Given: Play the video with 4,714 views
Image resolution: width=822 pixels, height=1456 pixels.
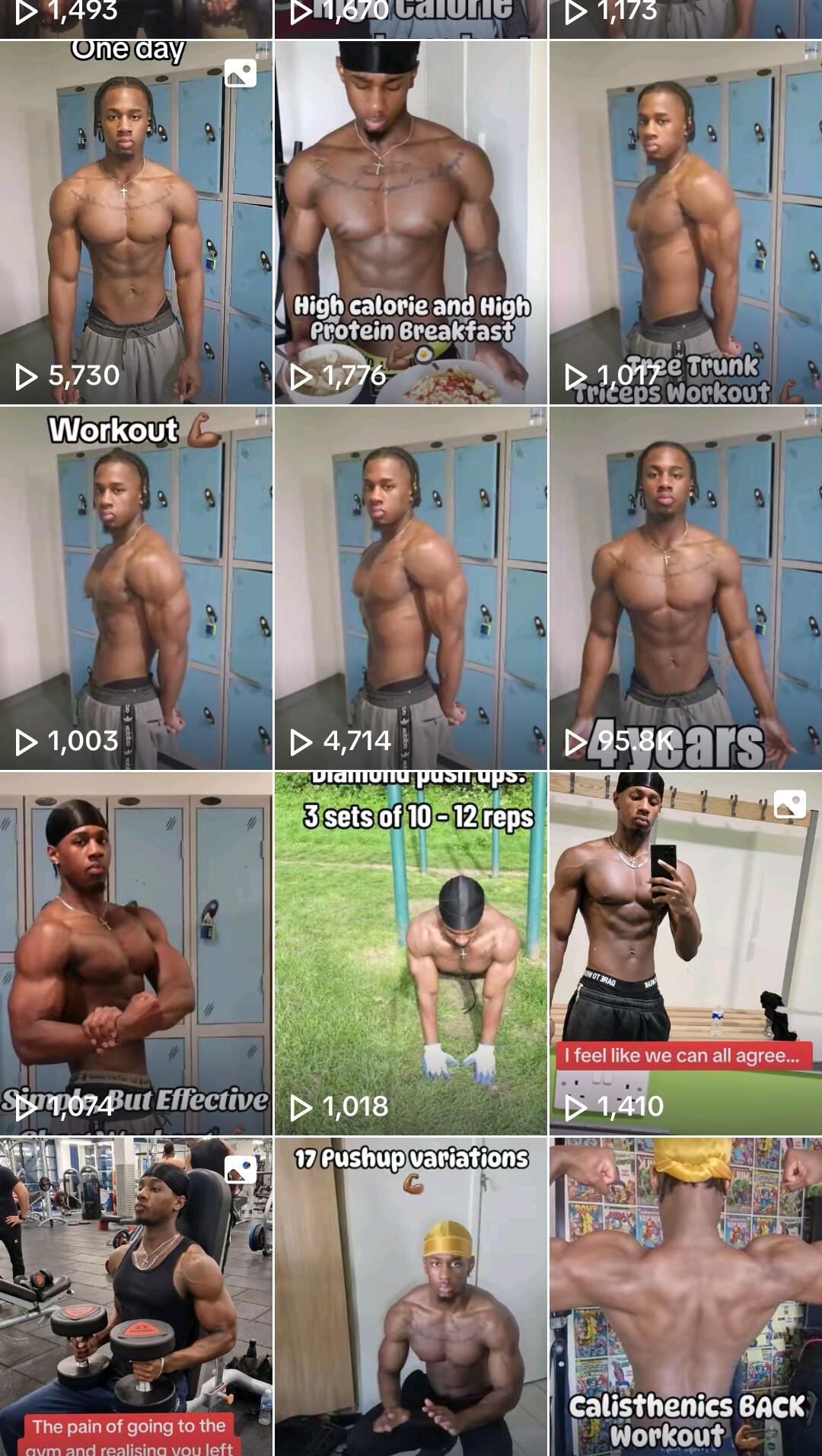Looking at the screenshot, I should 411,588.
